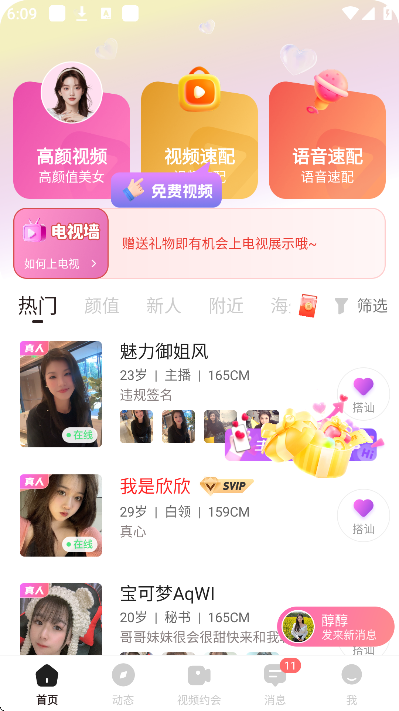Screen dimensions: 399x711
Task: Select the 附近 tab
Action: click(x=226, y=306)
